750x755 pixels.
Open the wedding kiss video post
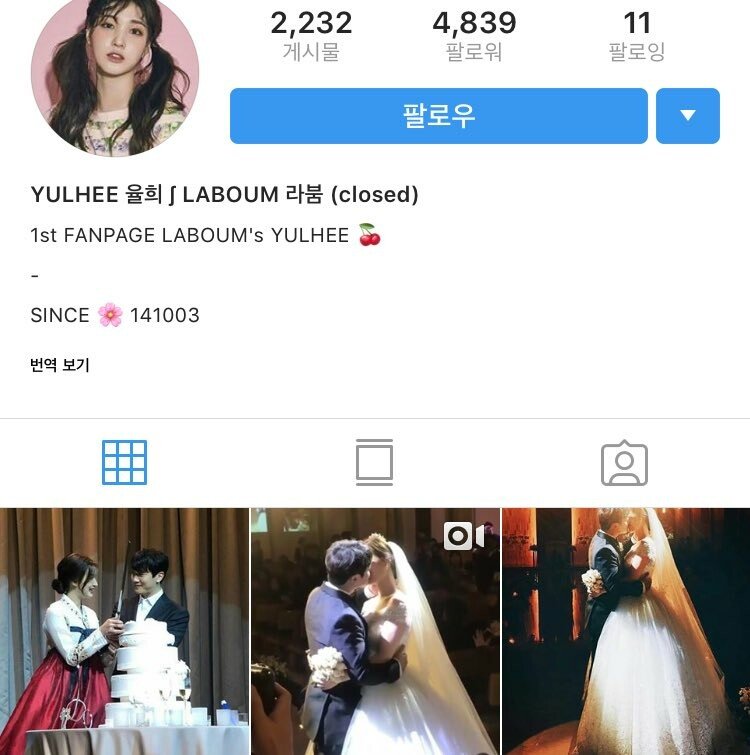(x=374, y=631)
